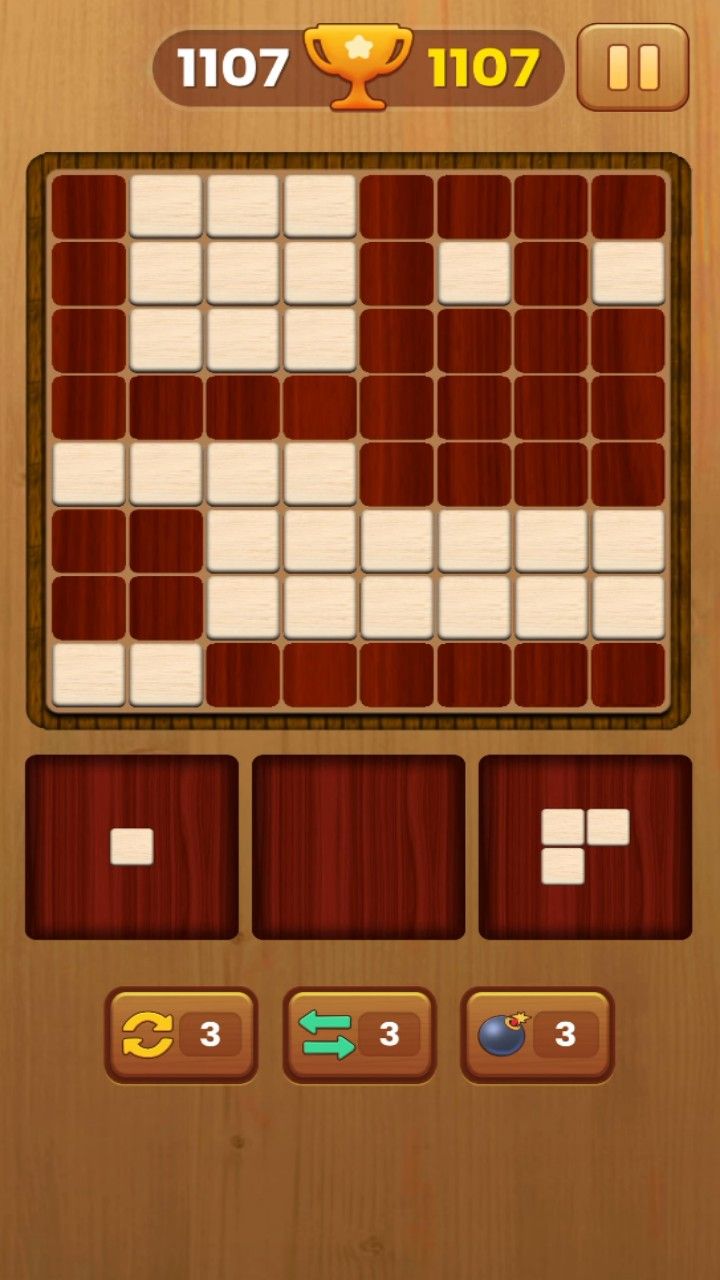Select the single-square block piece
This screenshot has height=1280, width=720.
tap(132, 846)
